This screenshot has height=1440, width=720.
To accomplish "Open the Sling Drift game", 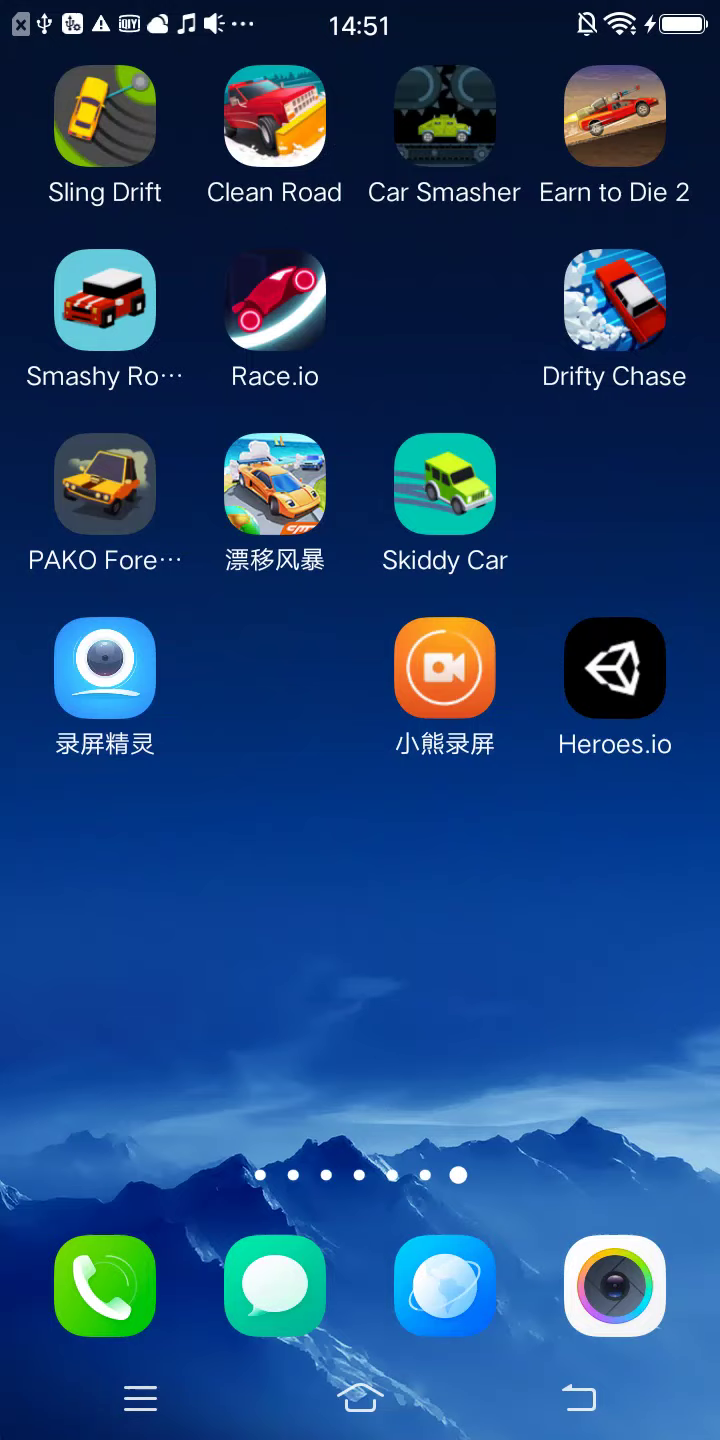I will (105, 116).
